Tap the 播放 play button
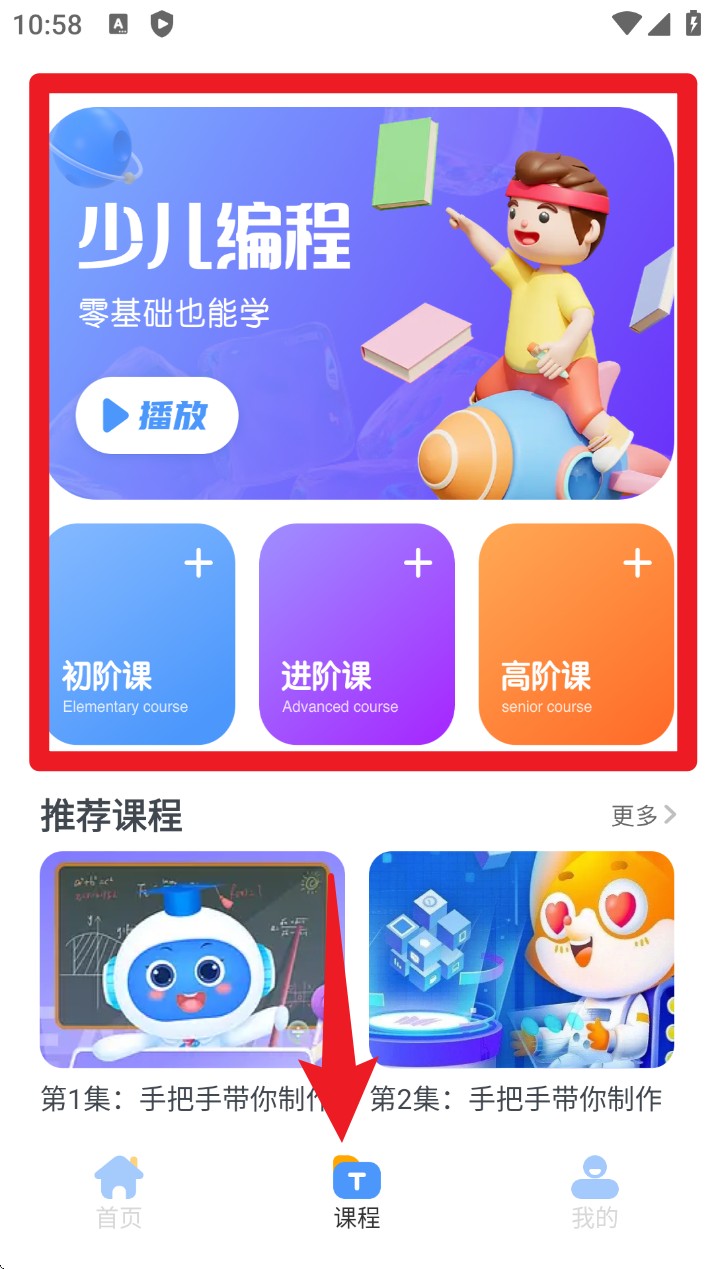 pyautogui.click(x=157, y=415)
